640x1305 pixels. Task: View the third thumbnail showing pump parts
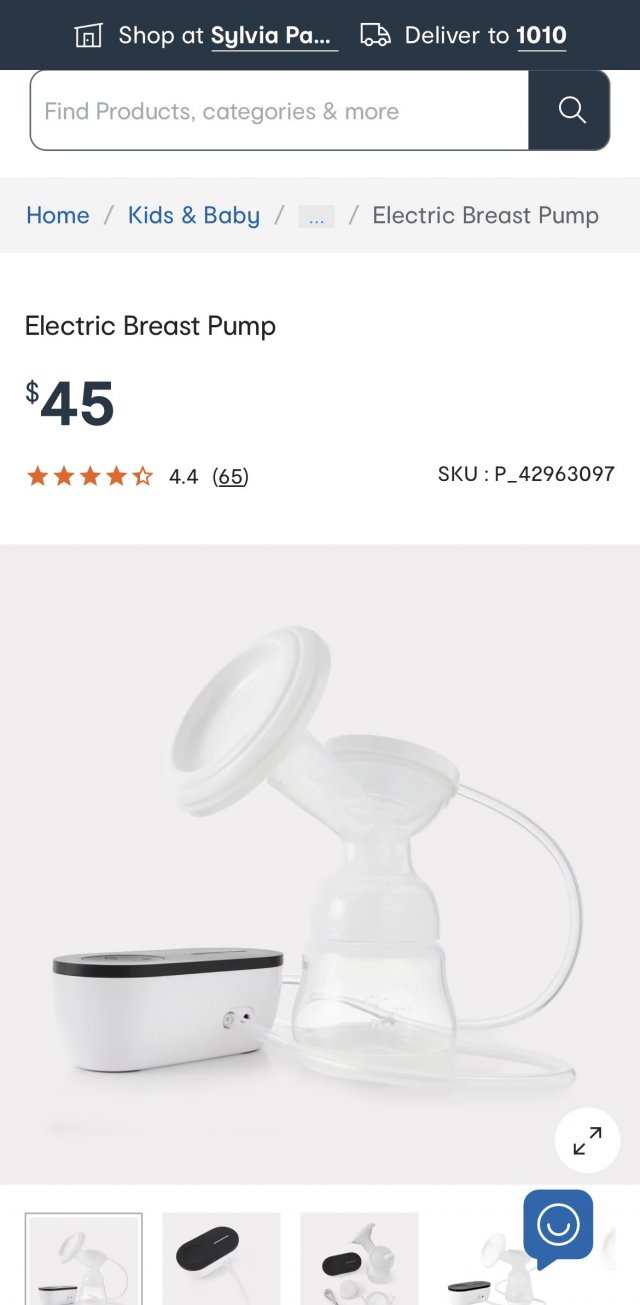coord(359,1258)
